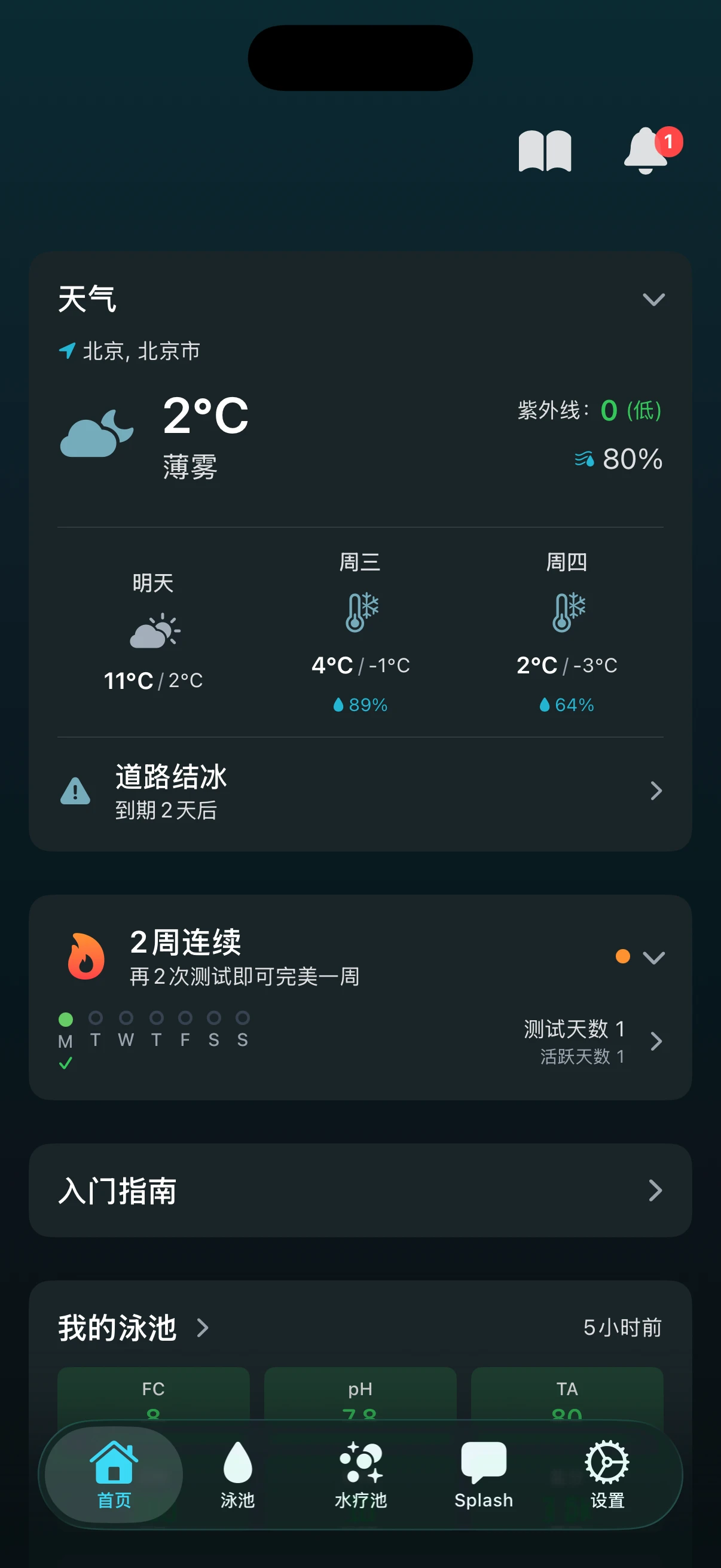This screenshot has height=1568, width=721.
Task: Open notifications via the bell icon
Action: [x=646, y=152]
